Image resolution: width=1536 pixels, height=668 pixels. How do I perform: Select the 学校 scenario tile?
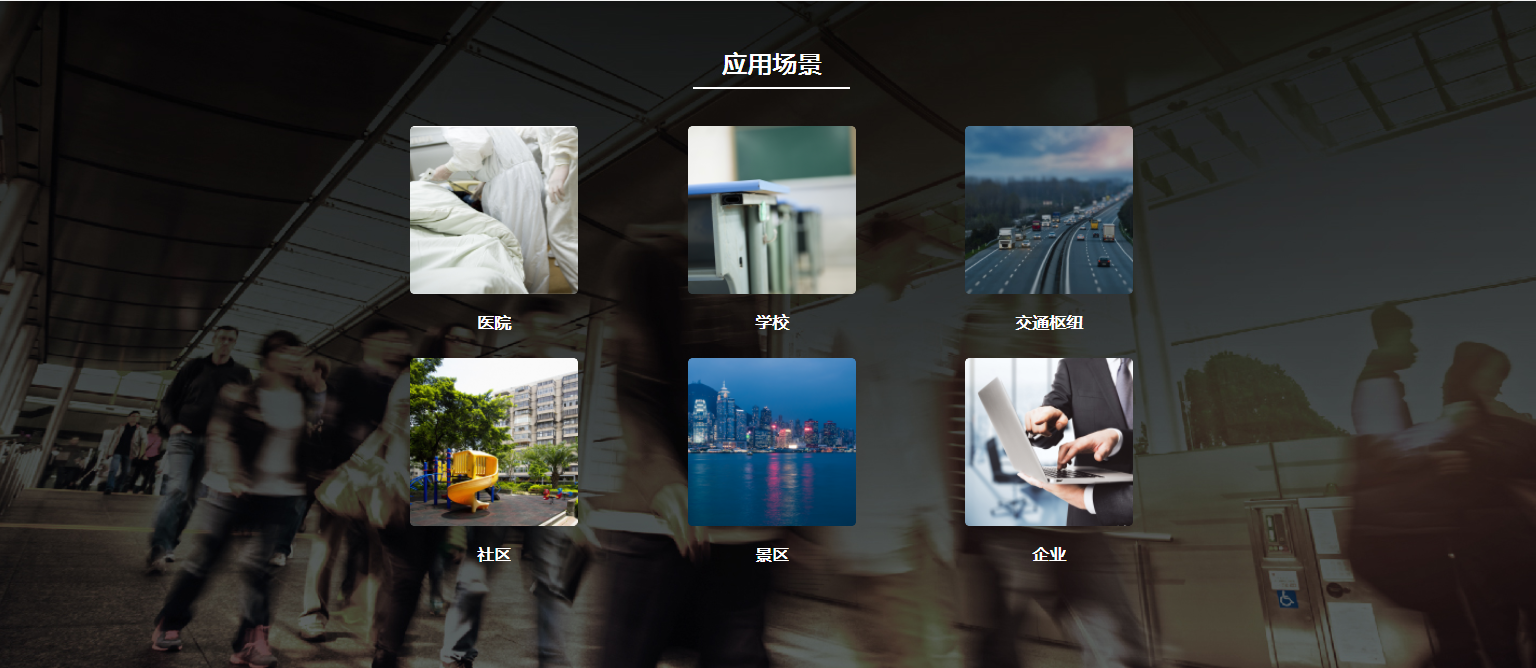pos(771,210)
